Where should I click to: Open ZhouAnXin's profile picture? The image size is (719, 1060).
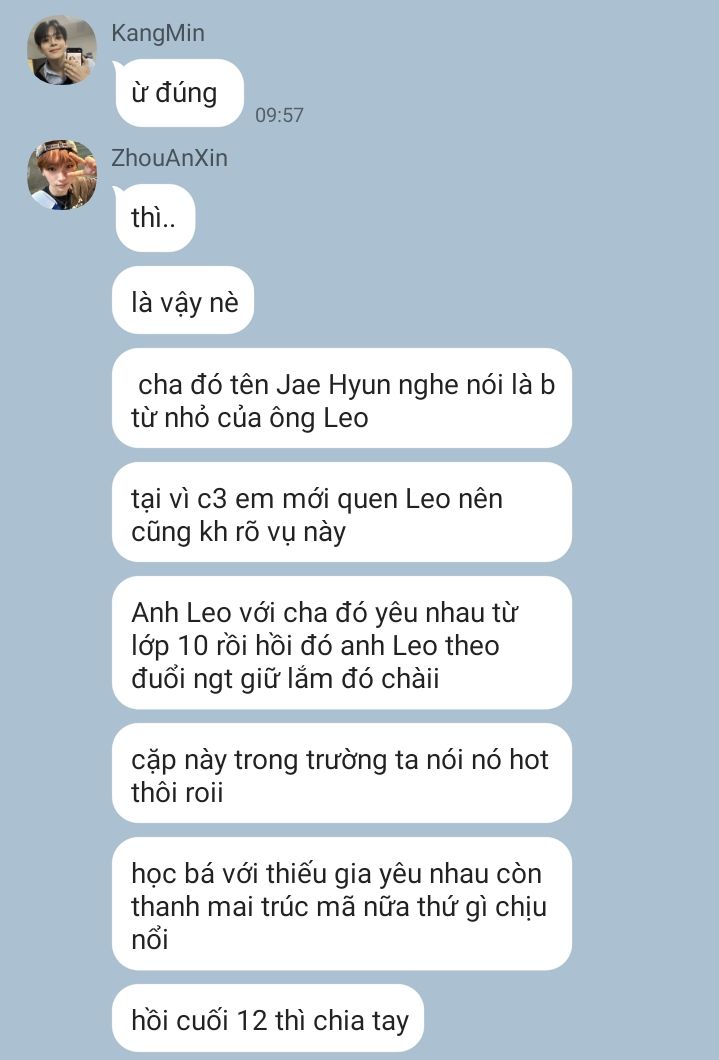point(62,175)
